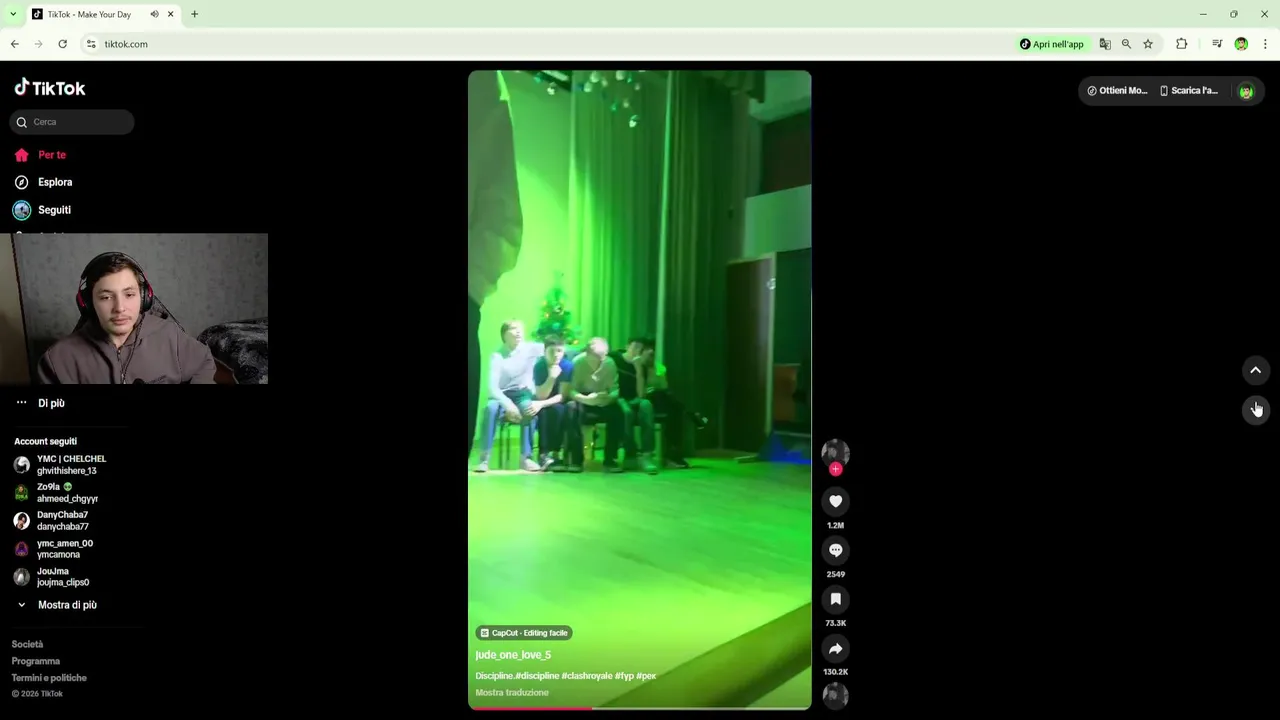Share this video with arrow icon
Screen dimensions: 1280x720
pos(835,648)
